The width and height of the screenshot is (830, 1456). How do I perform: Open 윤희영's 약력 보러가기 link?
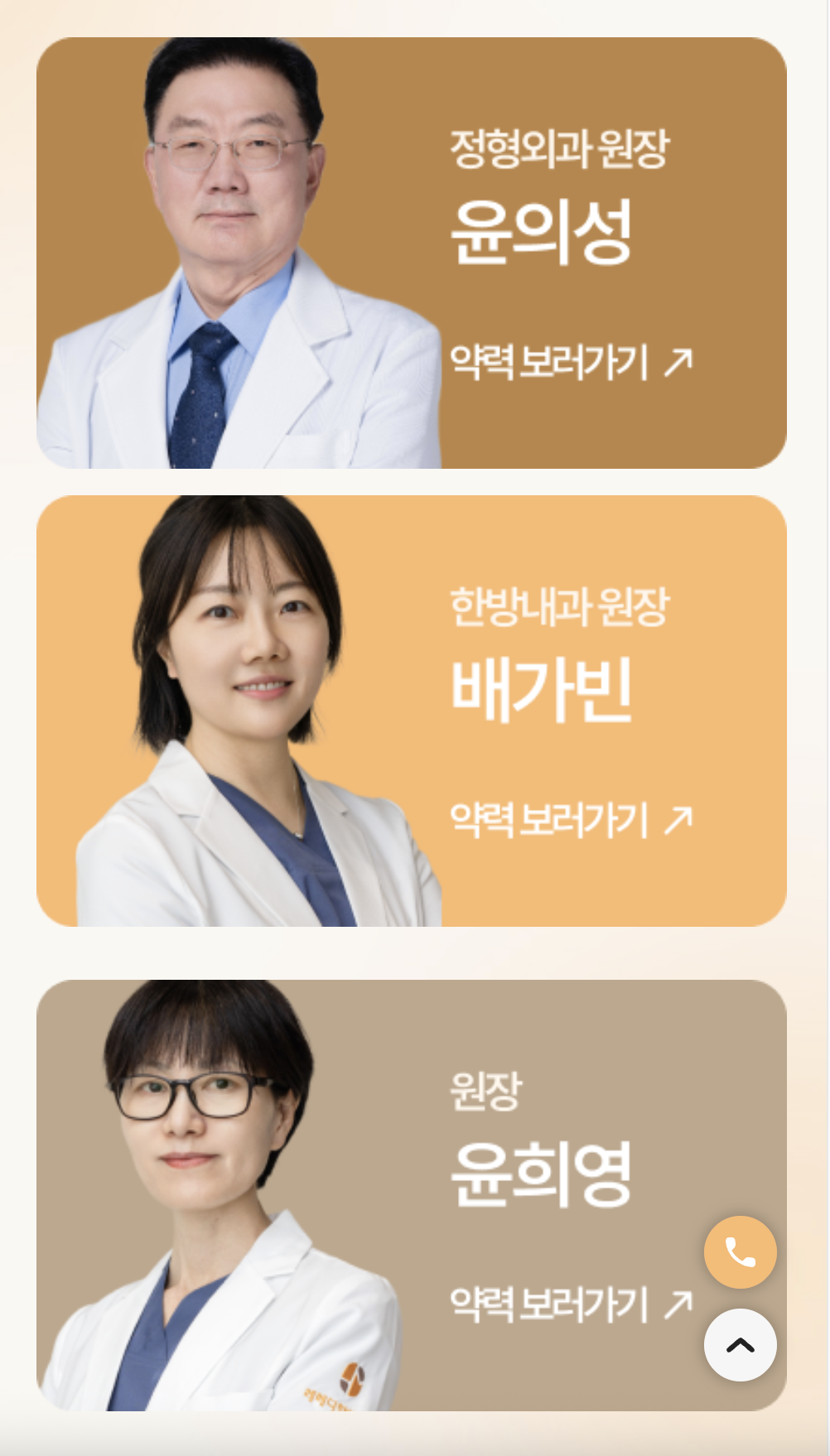571,1304
